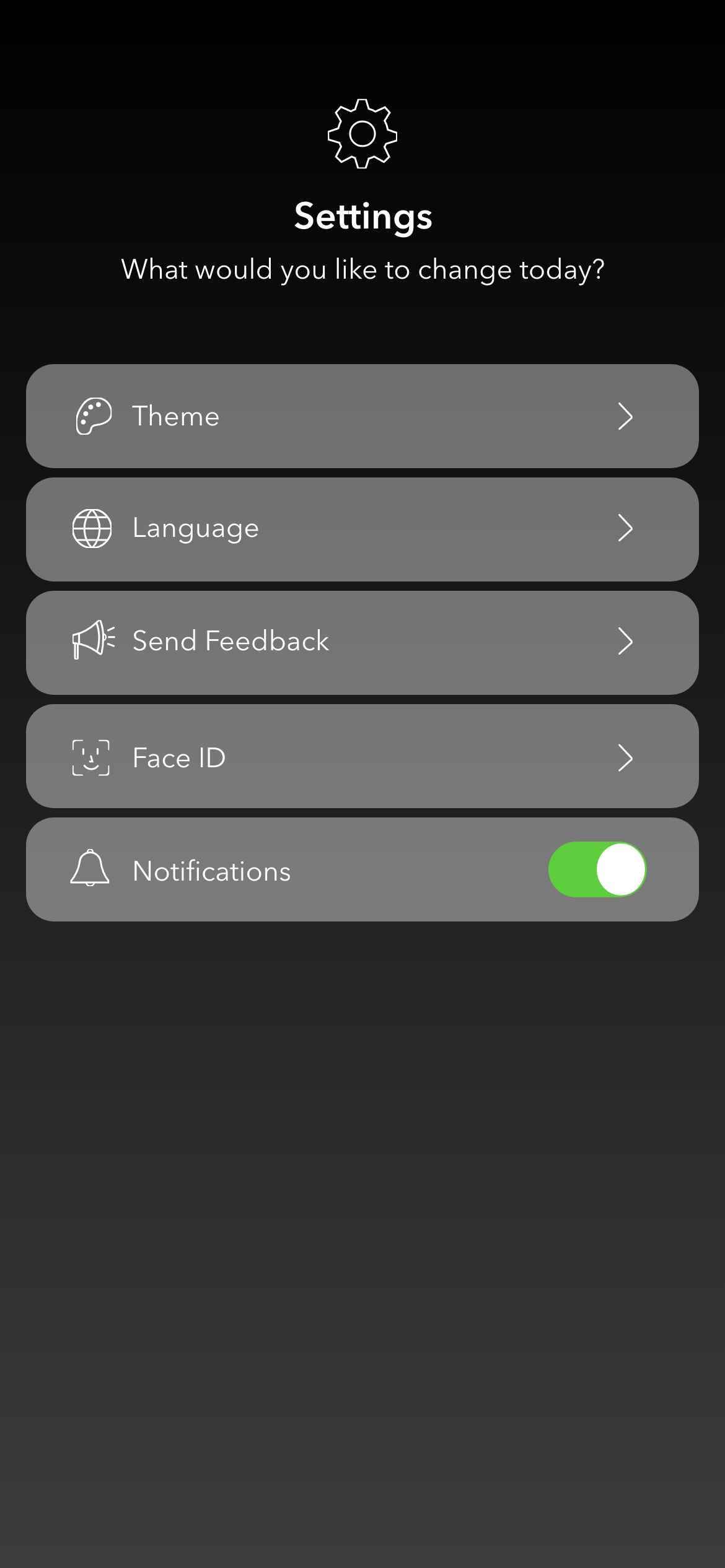Open the Theme settings row
Screen dimensions: 725x1568
click(x=362, y=416)
